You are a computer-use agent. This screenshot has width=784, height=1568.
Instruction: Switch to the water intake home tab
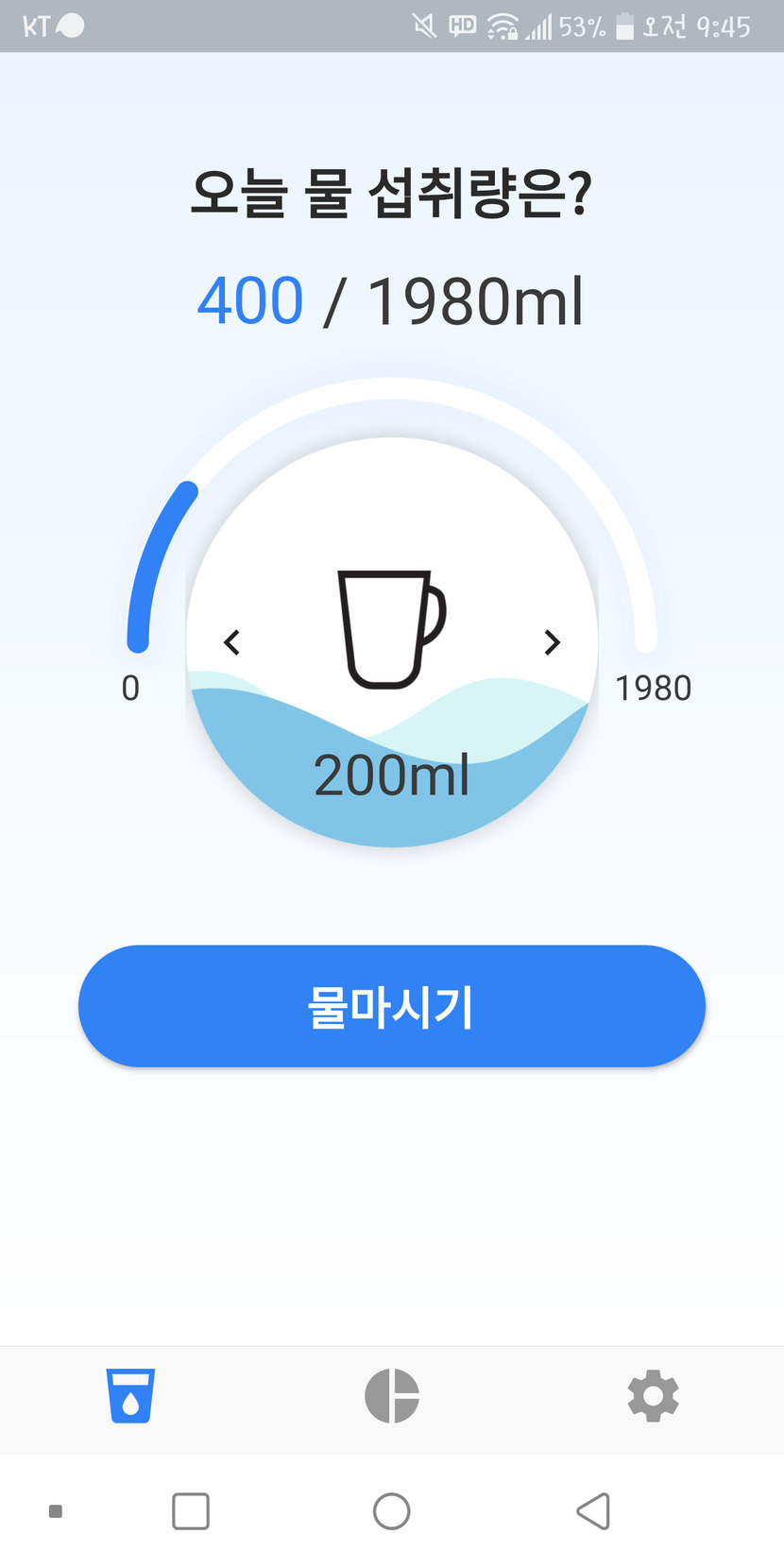130,1395
